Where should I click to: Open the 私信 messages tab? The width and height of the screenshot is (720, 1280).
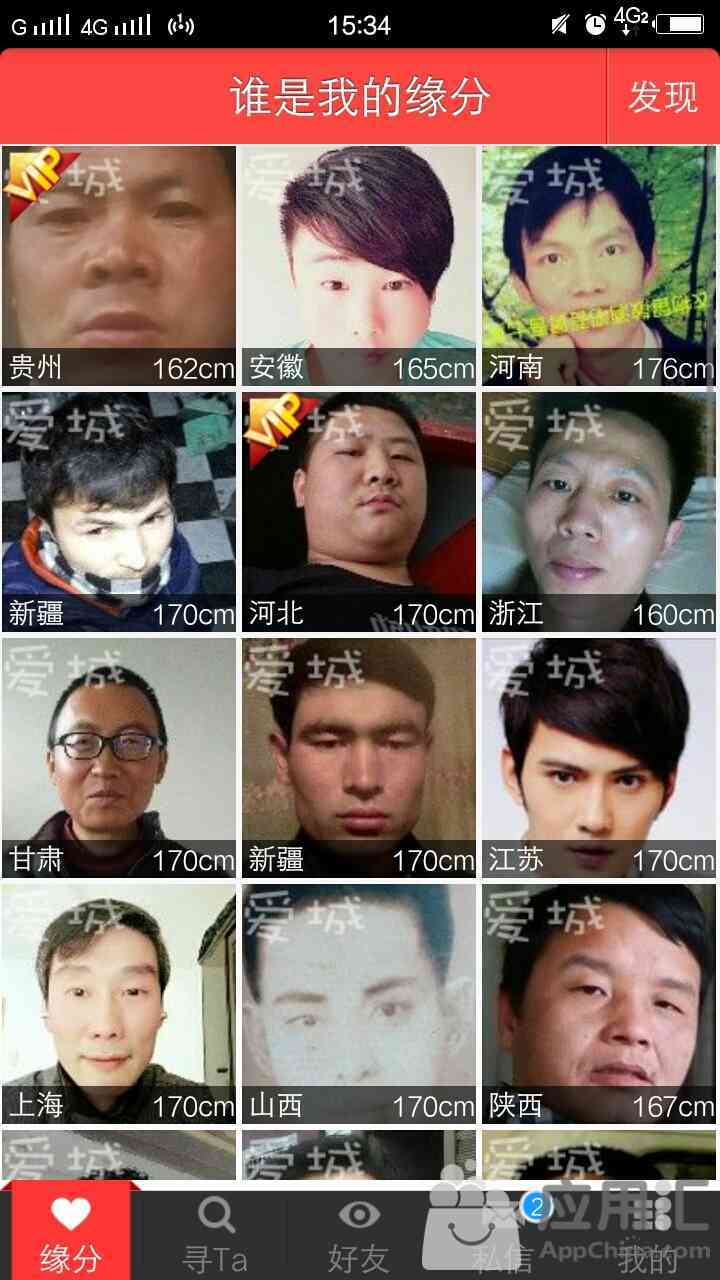point(503,1236)
